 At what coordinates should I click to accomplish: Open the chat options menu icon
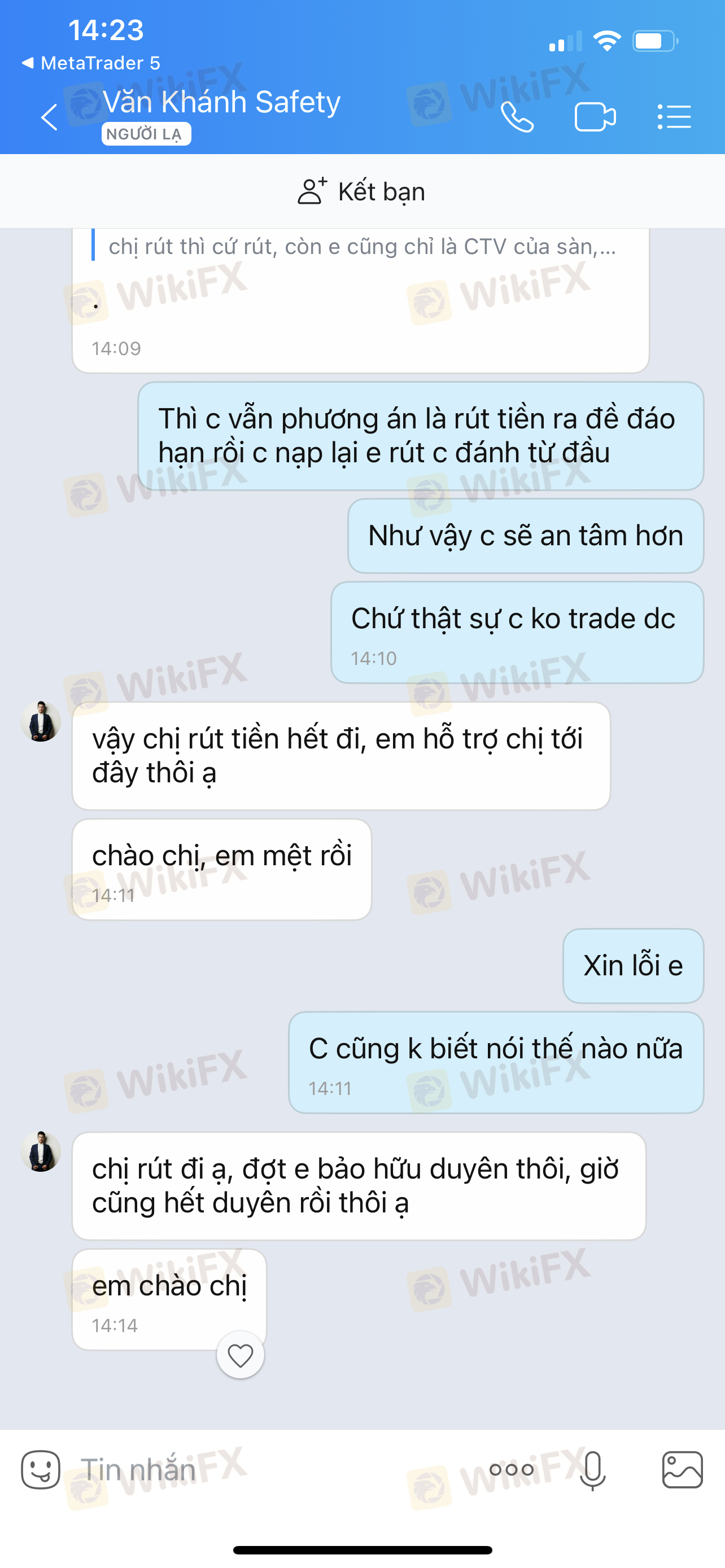pyautogui.click(x=674, y=116)
